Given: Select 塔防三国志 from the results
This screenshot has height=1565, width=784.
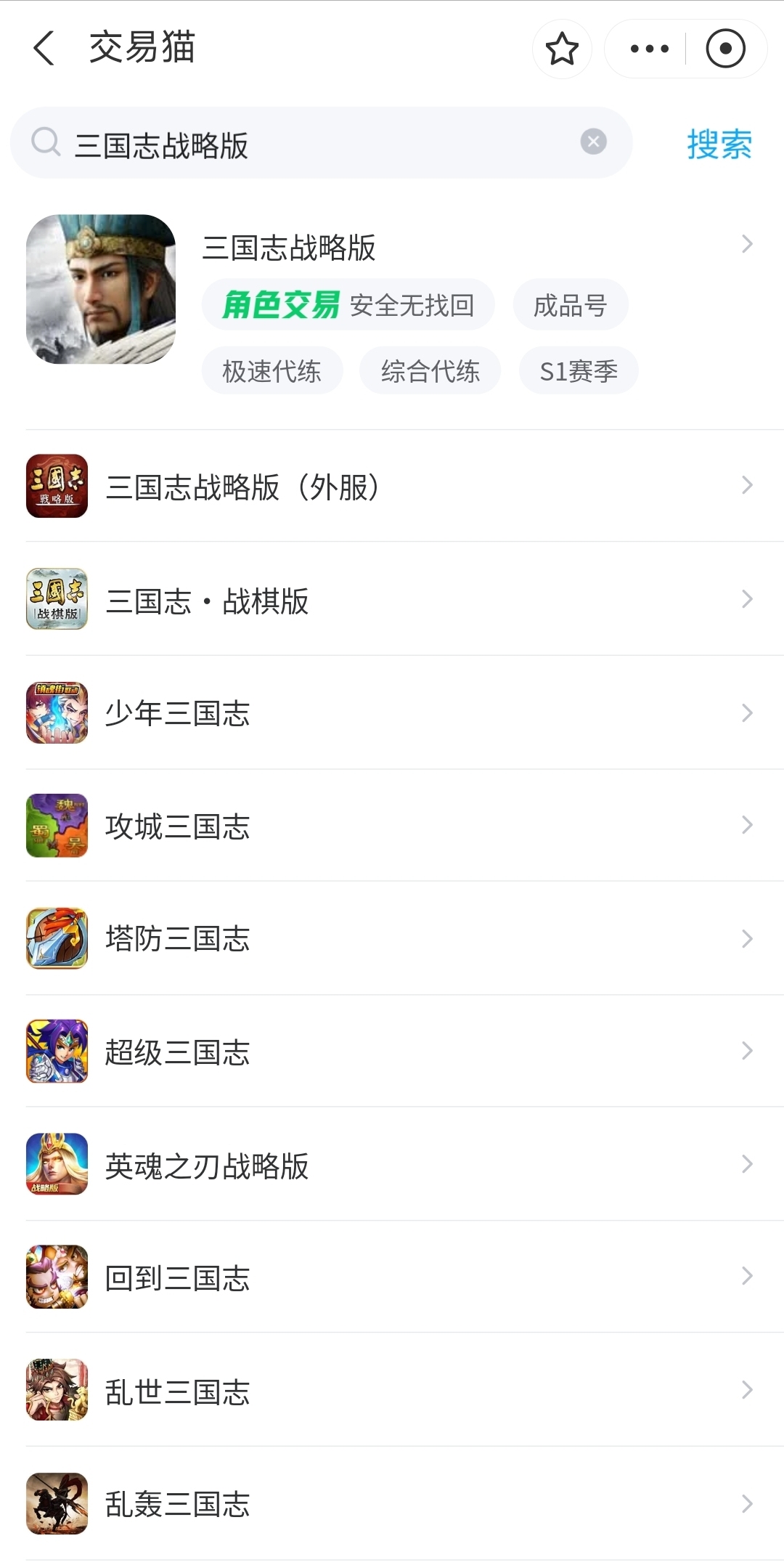Looking at the screenshot, I should pyautogui.click(x=392, y=938).
